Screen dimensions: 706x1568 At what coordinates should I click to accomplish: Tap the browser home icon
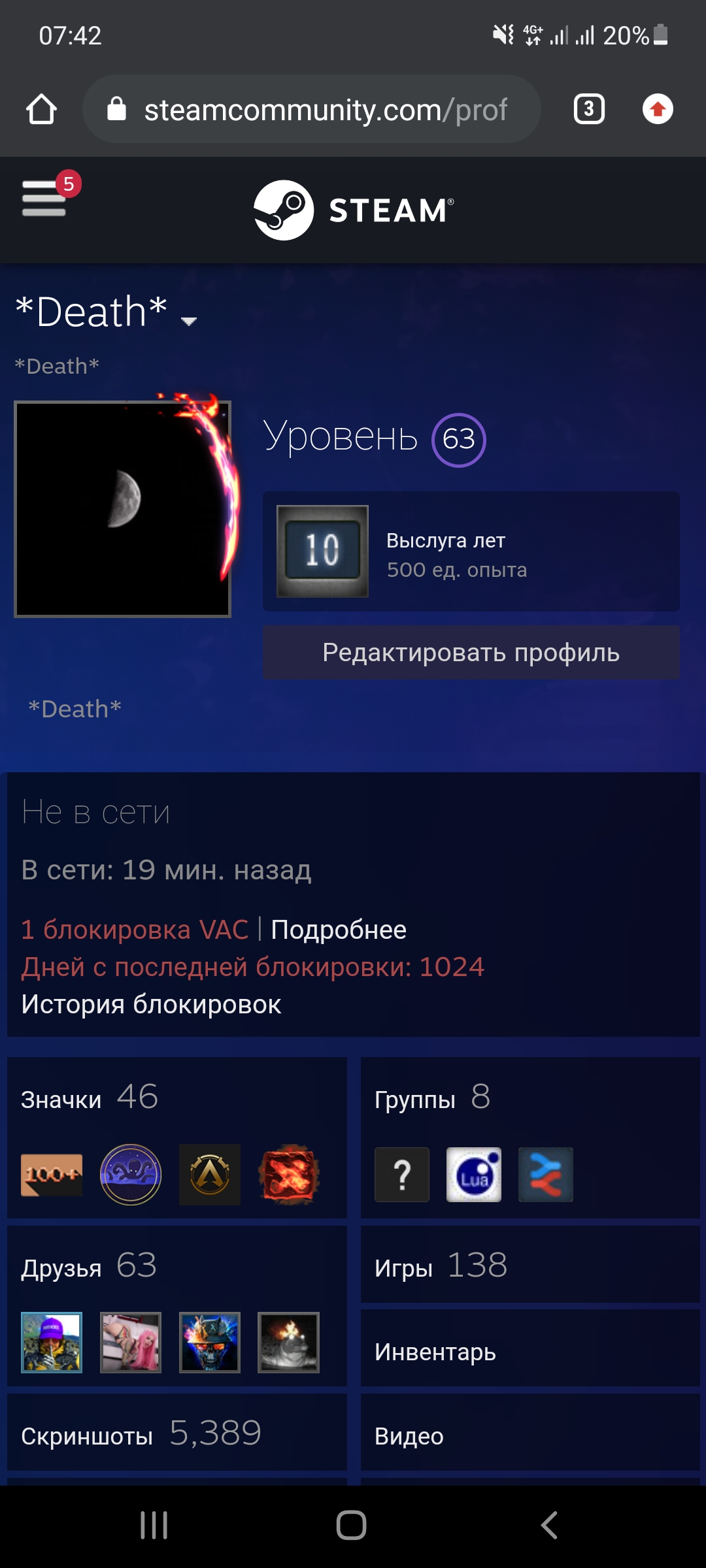(41, 109)
